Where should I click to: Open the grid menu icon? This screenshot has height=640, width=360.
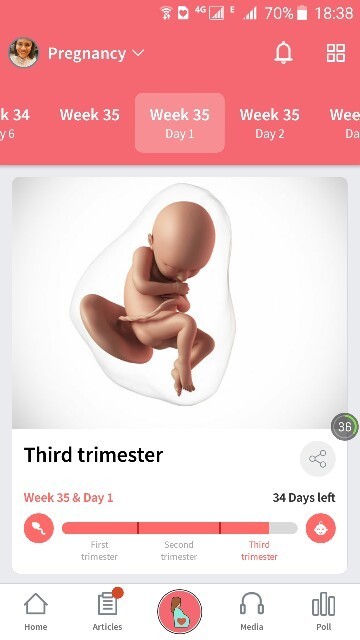[x=336, y=53]
